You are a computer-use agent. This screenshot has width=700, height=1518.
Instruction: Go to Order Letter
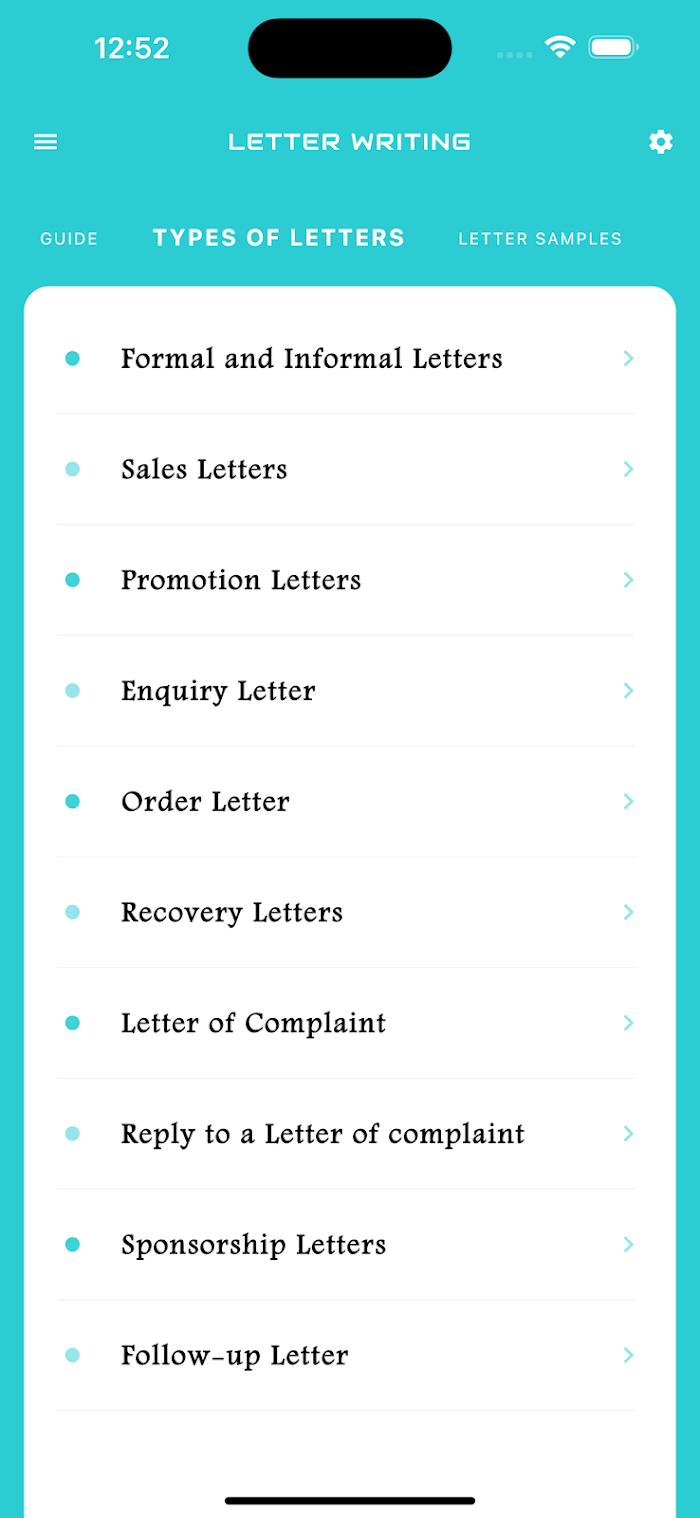click(x=346, y=802)
